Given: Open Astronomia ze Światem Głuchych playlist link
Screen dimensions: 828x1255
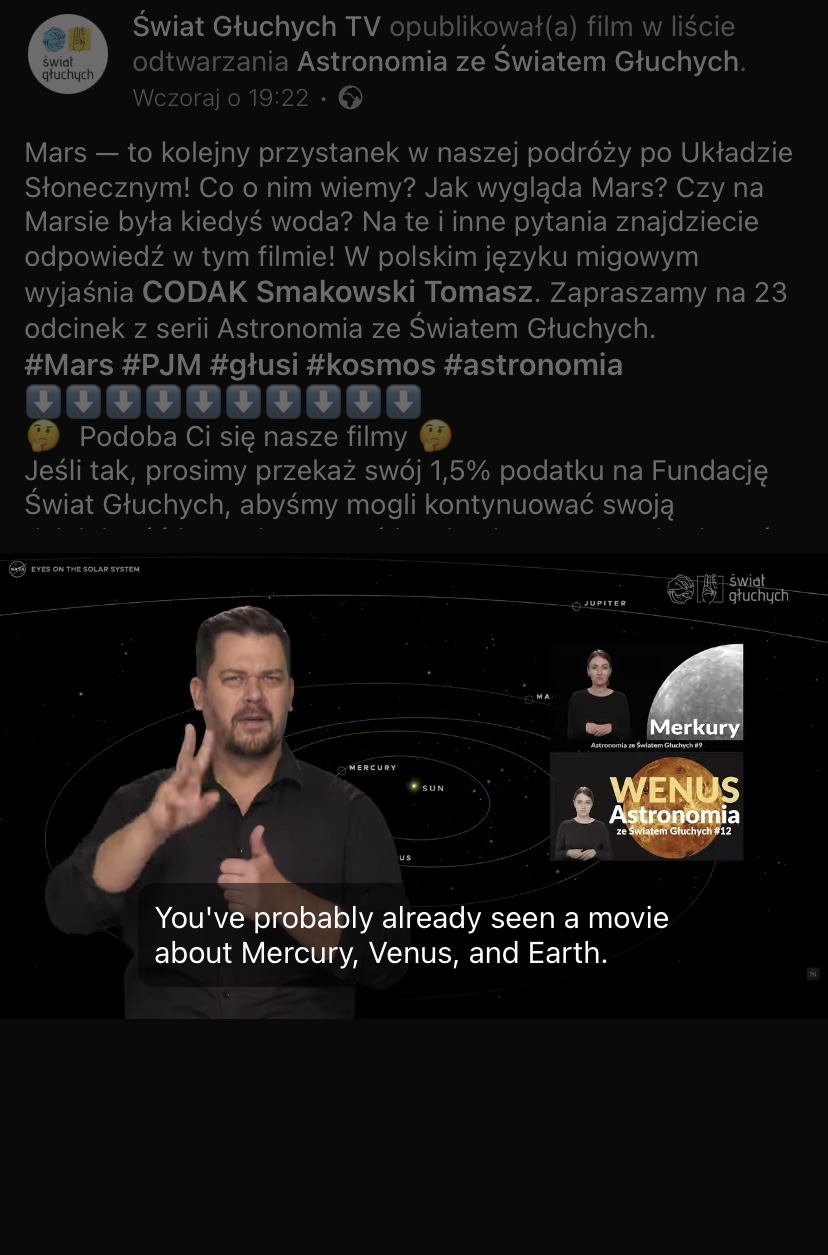Looking at the screenshot, I should (x=518, y=62).
